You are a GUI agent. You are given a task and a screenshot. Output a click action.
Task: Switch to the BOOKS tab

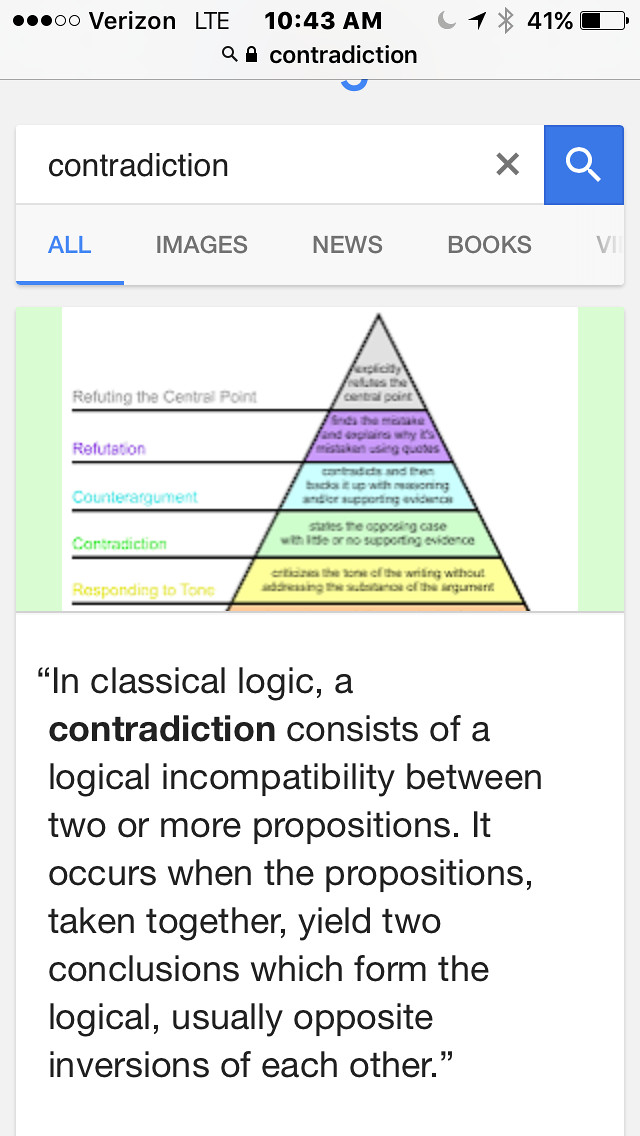489,245
